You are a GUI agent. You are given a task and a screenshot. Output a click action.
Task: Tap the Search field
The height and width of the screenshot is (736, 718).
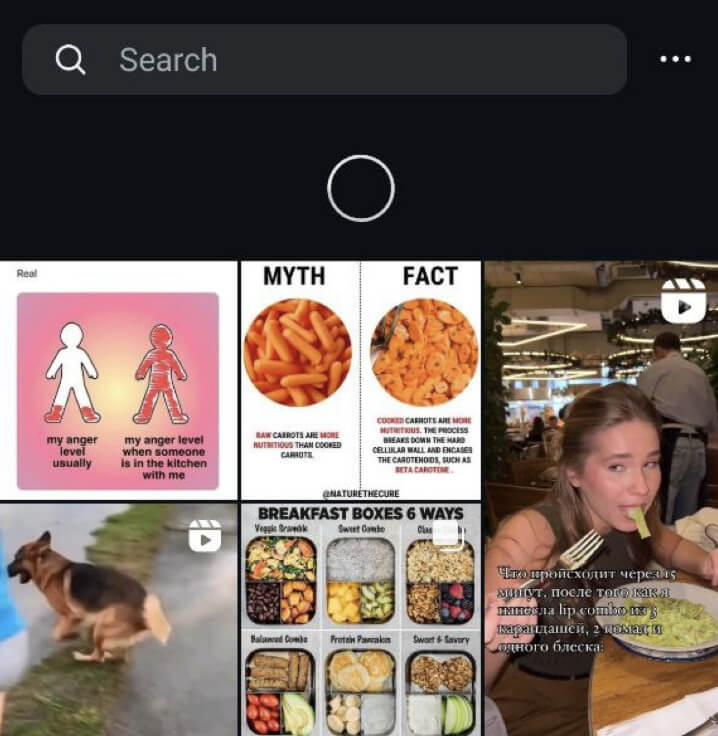click(x=324, y=60)
